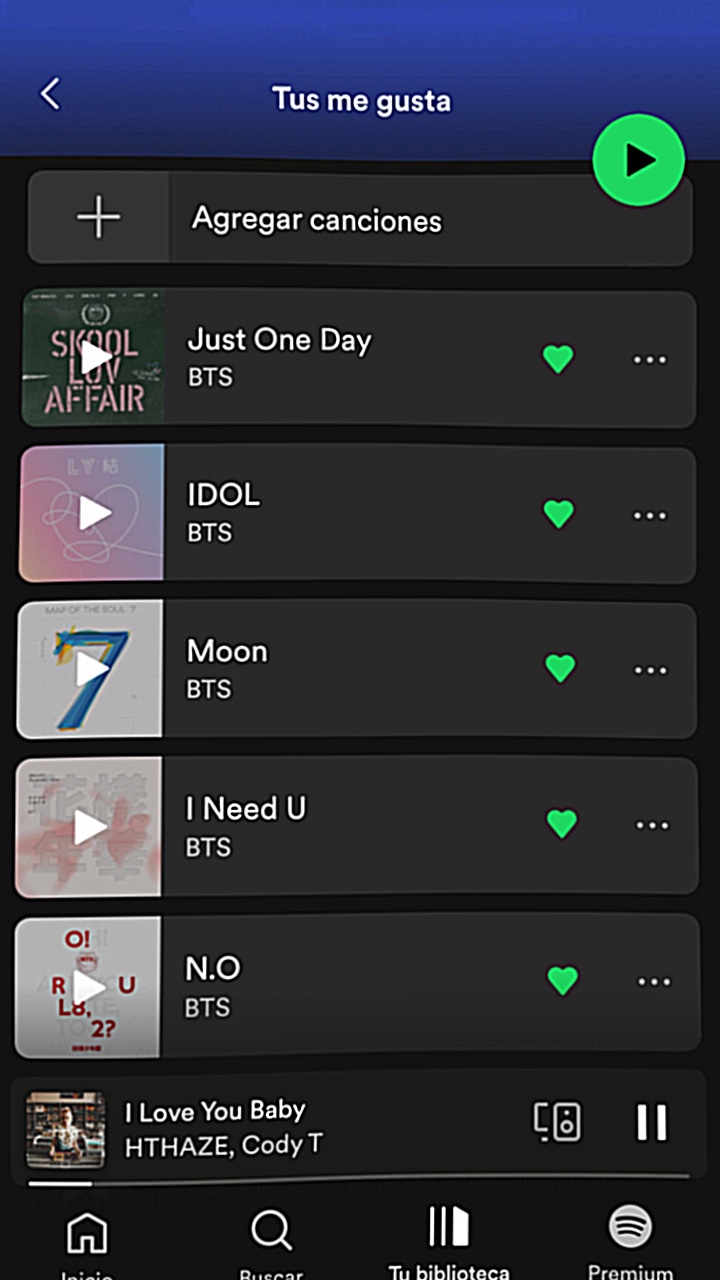
Task: Go to the Inicio tab
Action: 87,1242
